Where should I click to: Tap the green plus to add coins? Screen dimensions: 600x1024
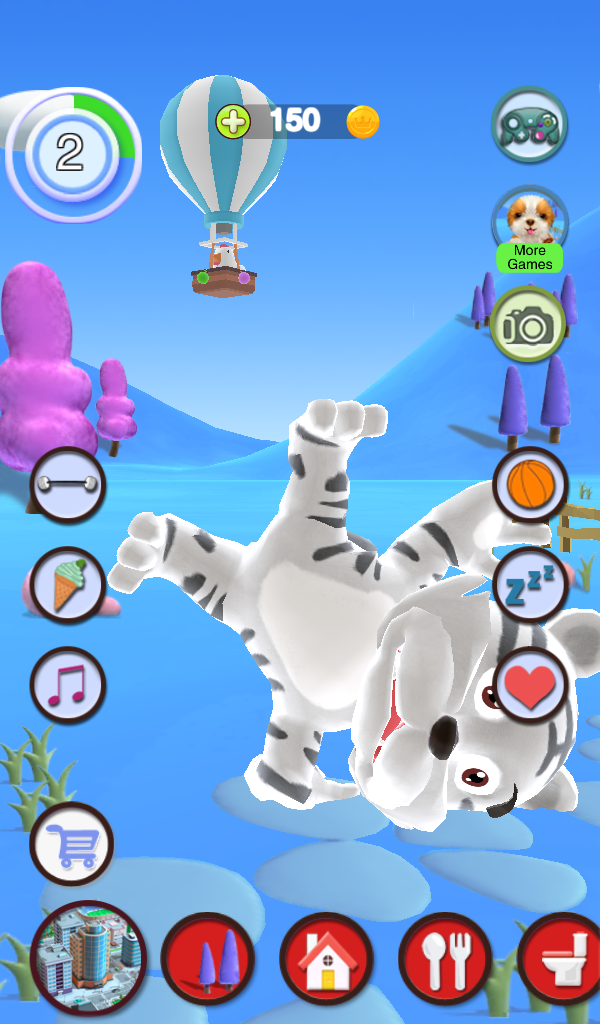233,122
